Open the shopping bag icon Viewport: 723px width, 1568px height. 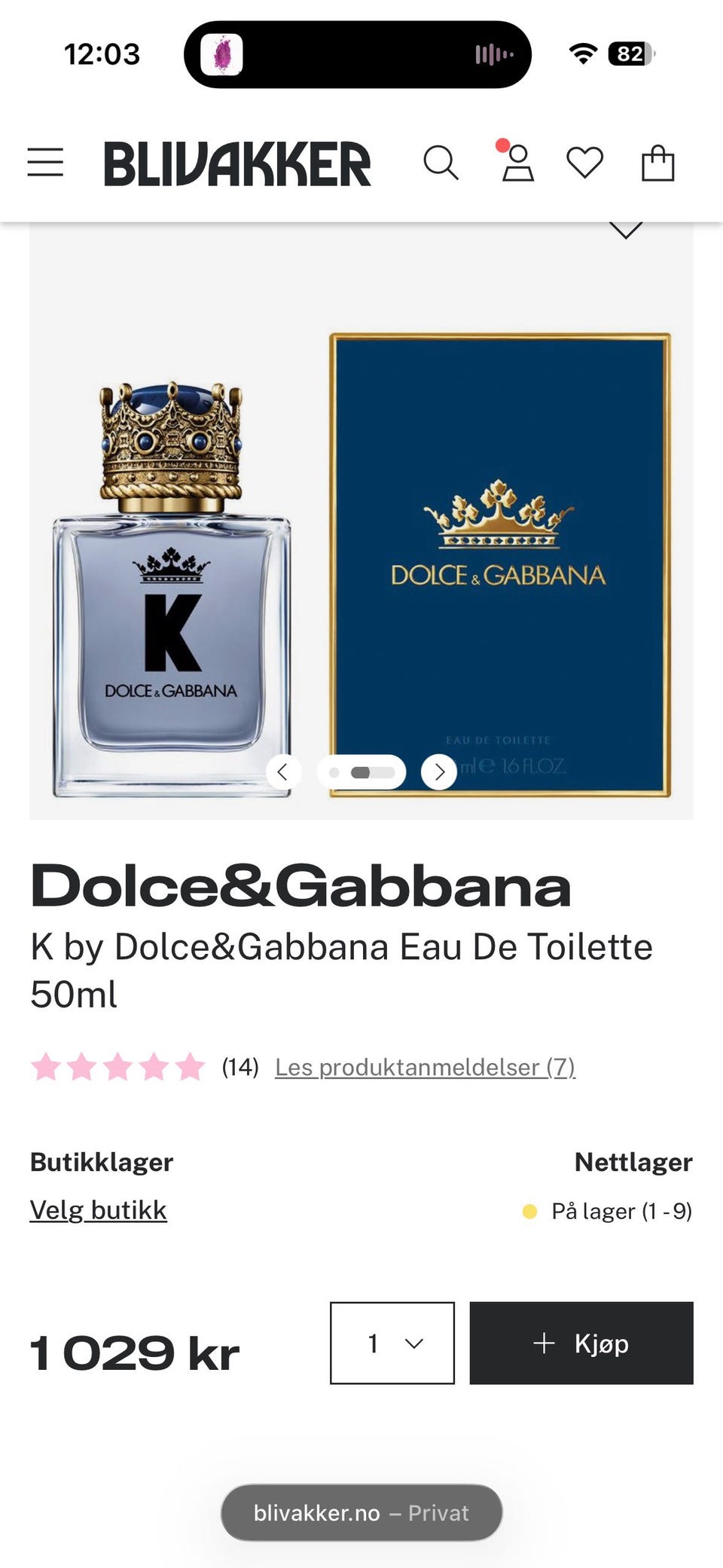click(657, 162)
